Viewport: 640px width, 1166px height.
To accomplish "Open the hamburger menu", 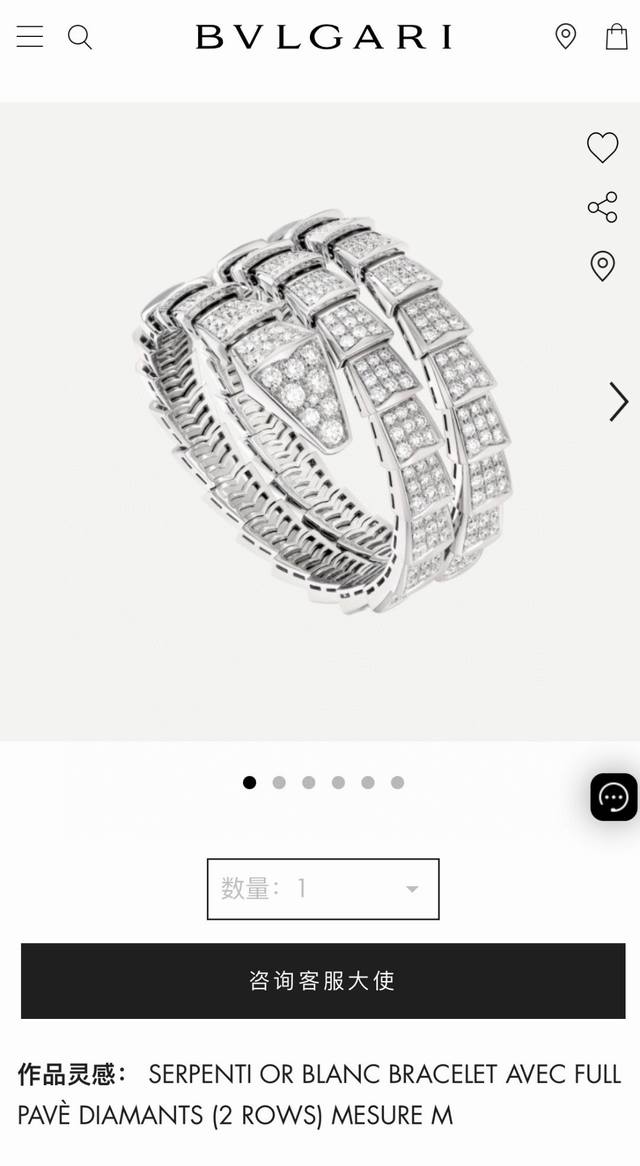I will click(30, 37).
